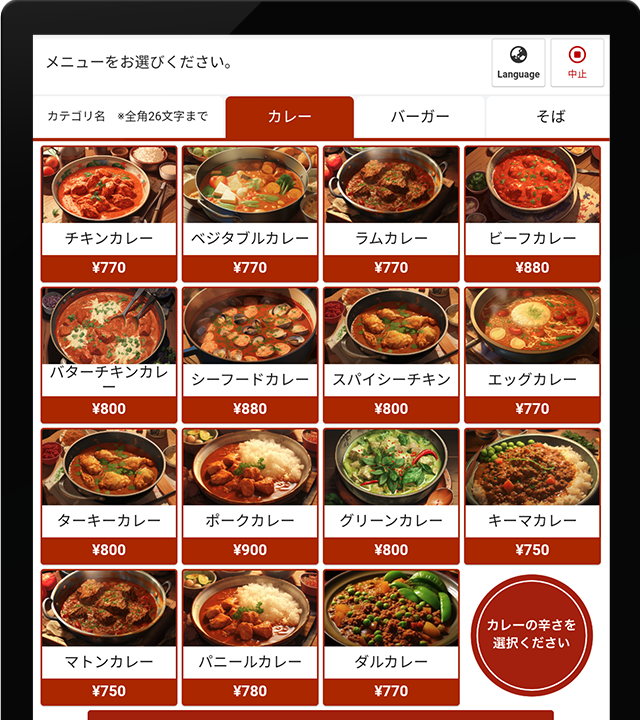Tap the 中止 cancel button

point(577,63)
